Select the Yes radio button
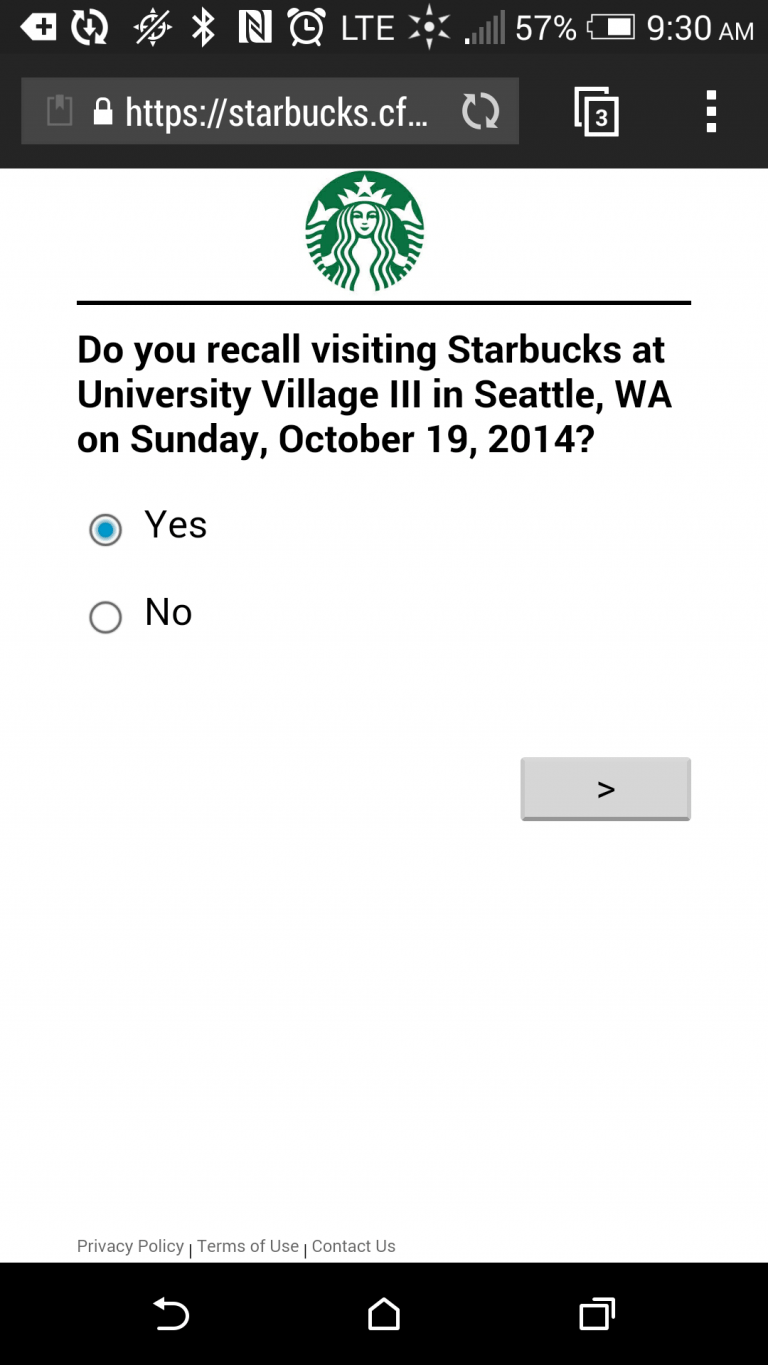The height and width of the screenshot is (1365, 768). [x=105, y=529]
